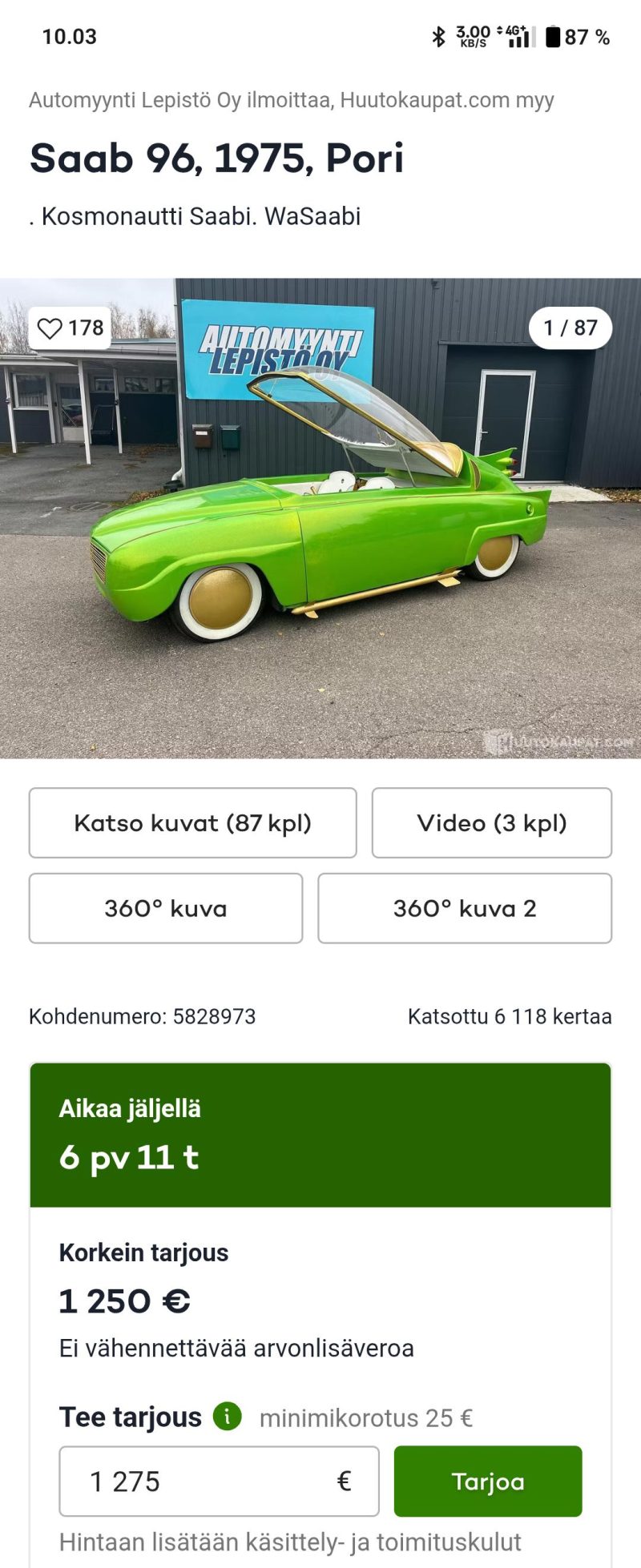Viewport: 641px width, 1568px height.
Task: Open 360° kuva 2
Action: (465, 908)
